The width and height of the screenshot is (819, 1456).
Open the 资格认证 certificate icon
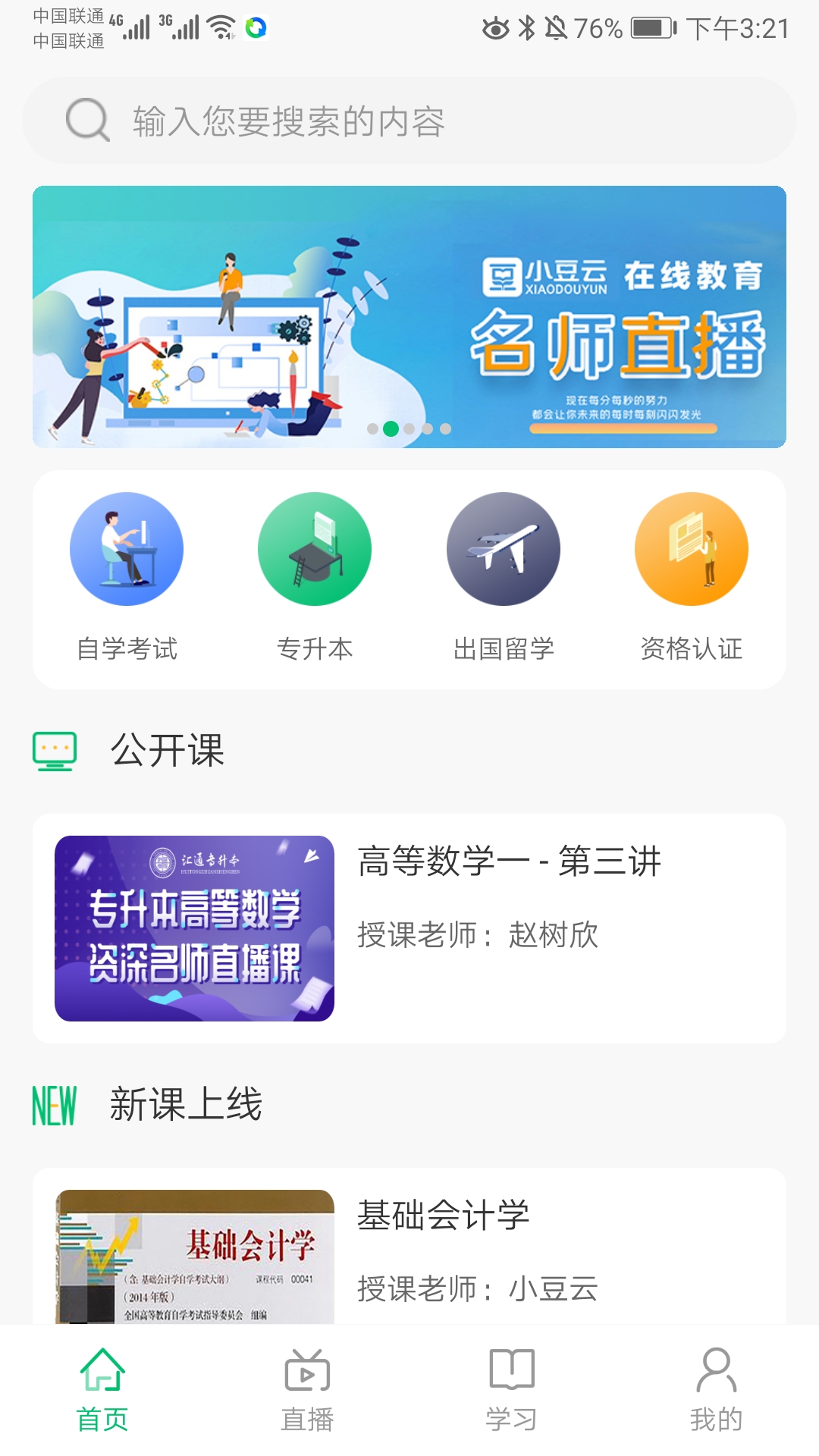pos(691,549)
